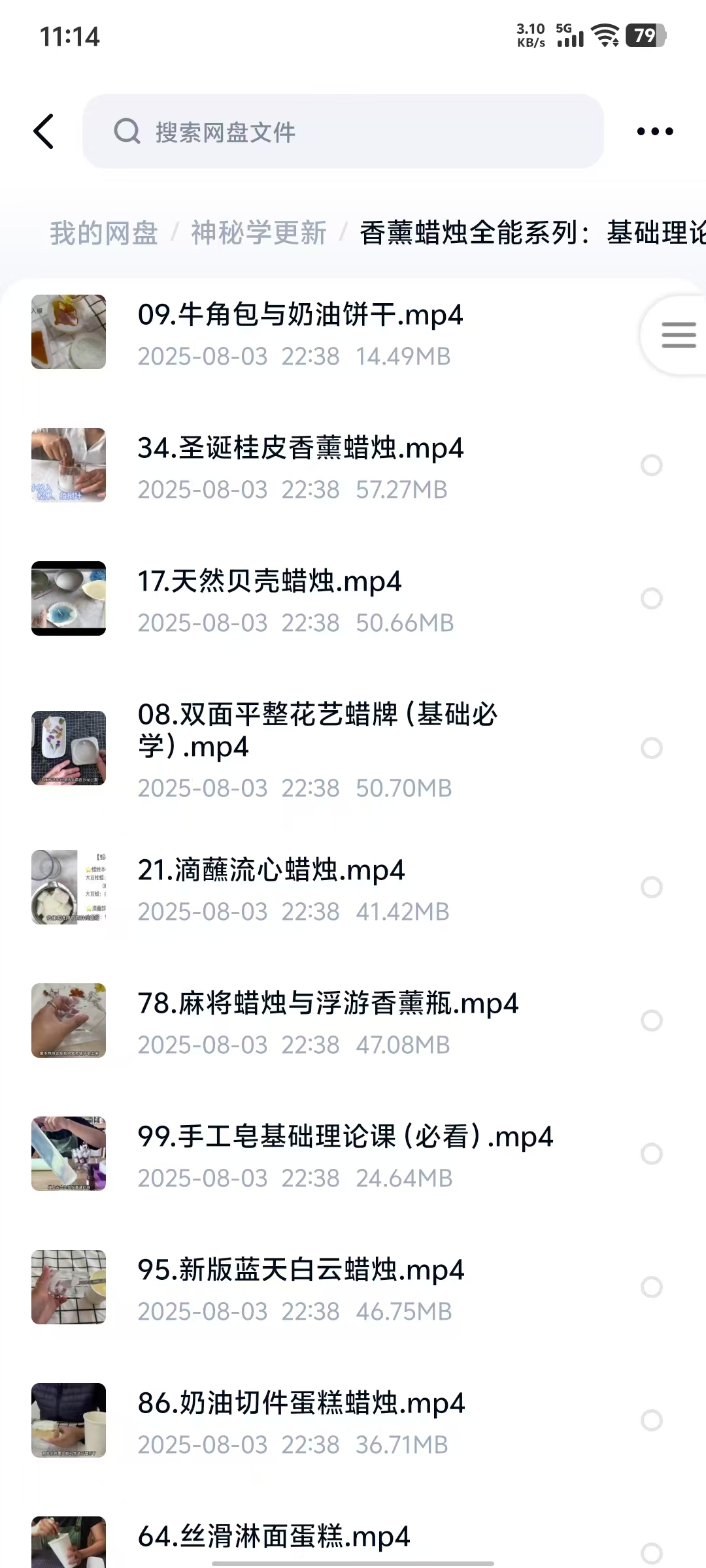This screenshot has width=706, height=1568.
Task: Go to 神秘学更新 folder in breadcrumb
Action: [259, 233]
